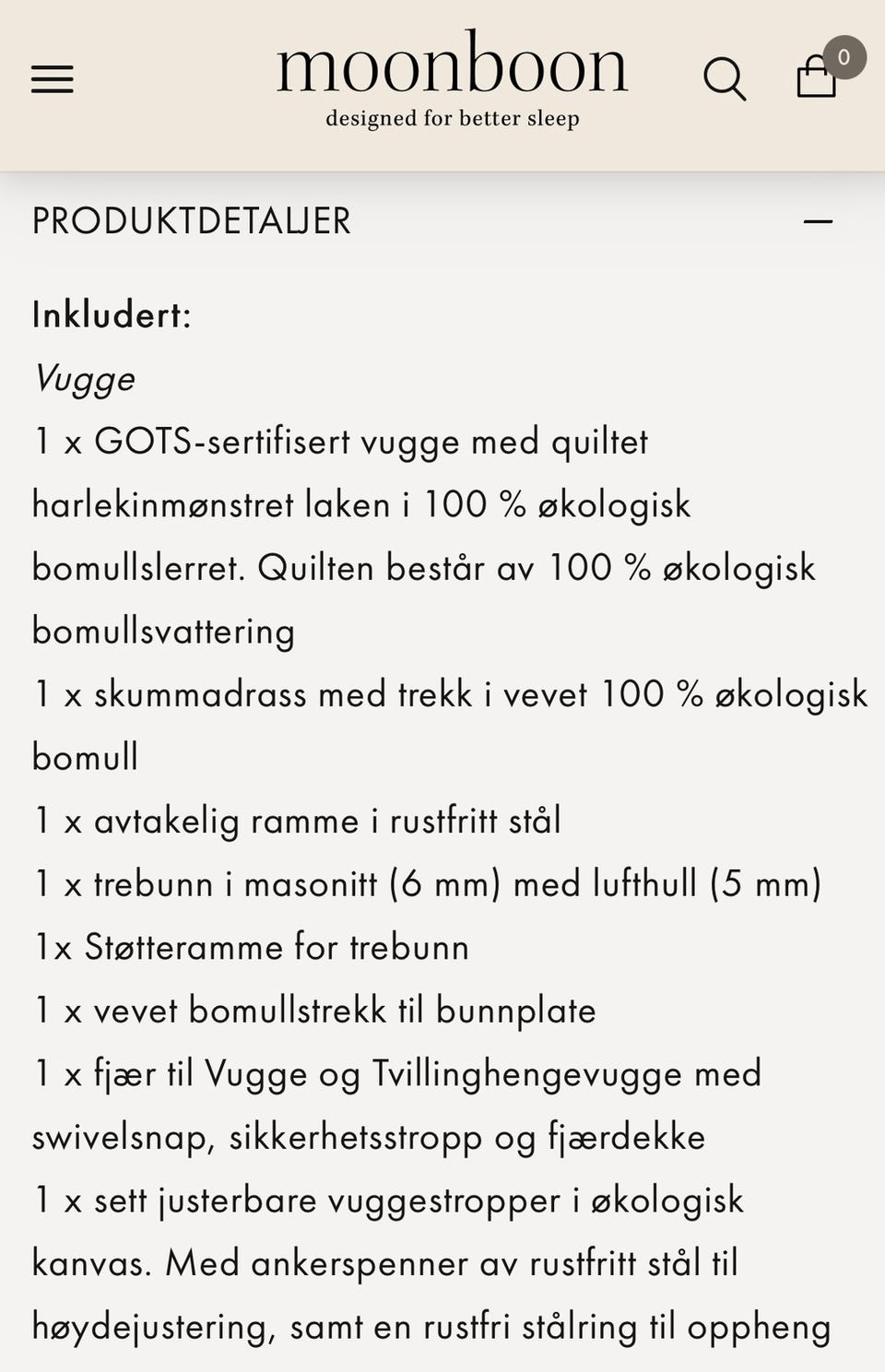The width and height of the screenshot is (885, 1372).
Task: Click the 'designed for better sleep' tagline
Action: (x=452, y=118)
